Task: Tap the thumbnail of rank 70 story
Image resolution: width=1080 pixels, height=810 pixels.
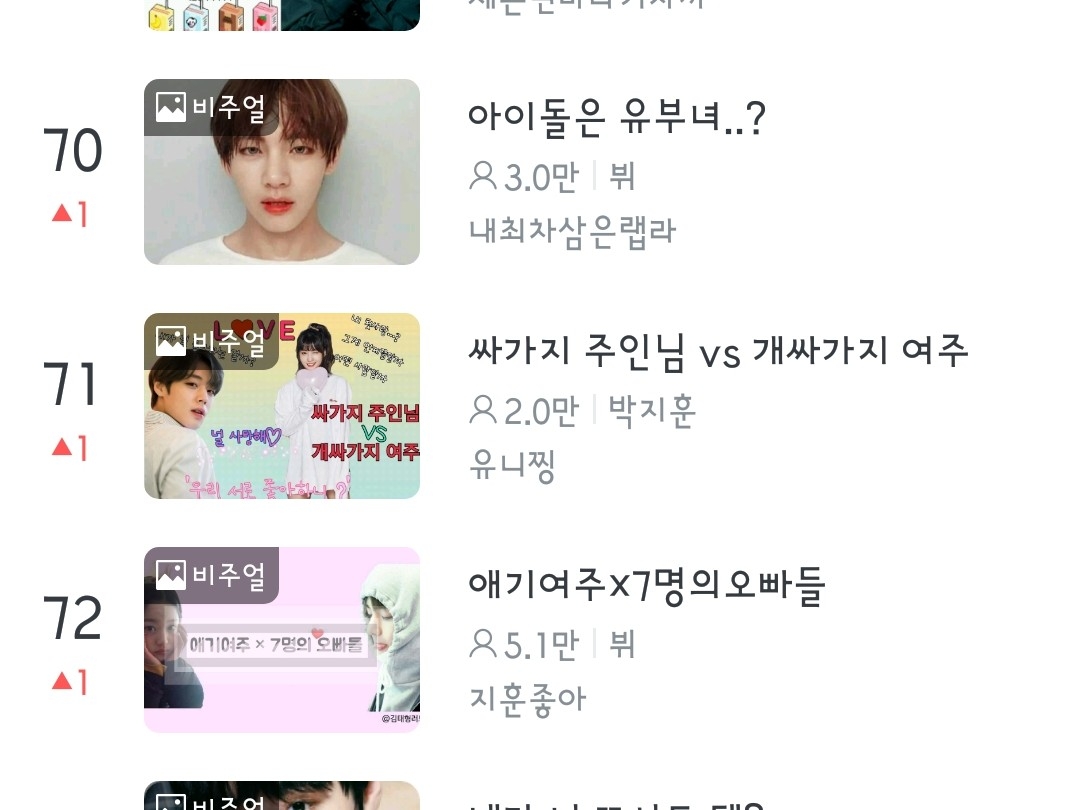Action: pos(282,172)
